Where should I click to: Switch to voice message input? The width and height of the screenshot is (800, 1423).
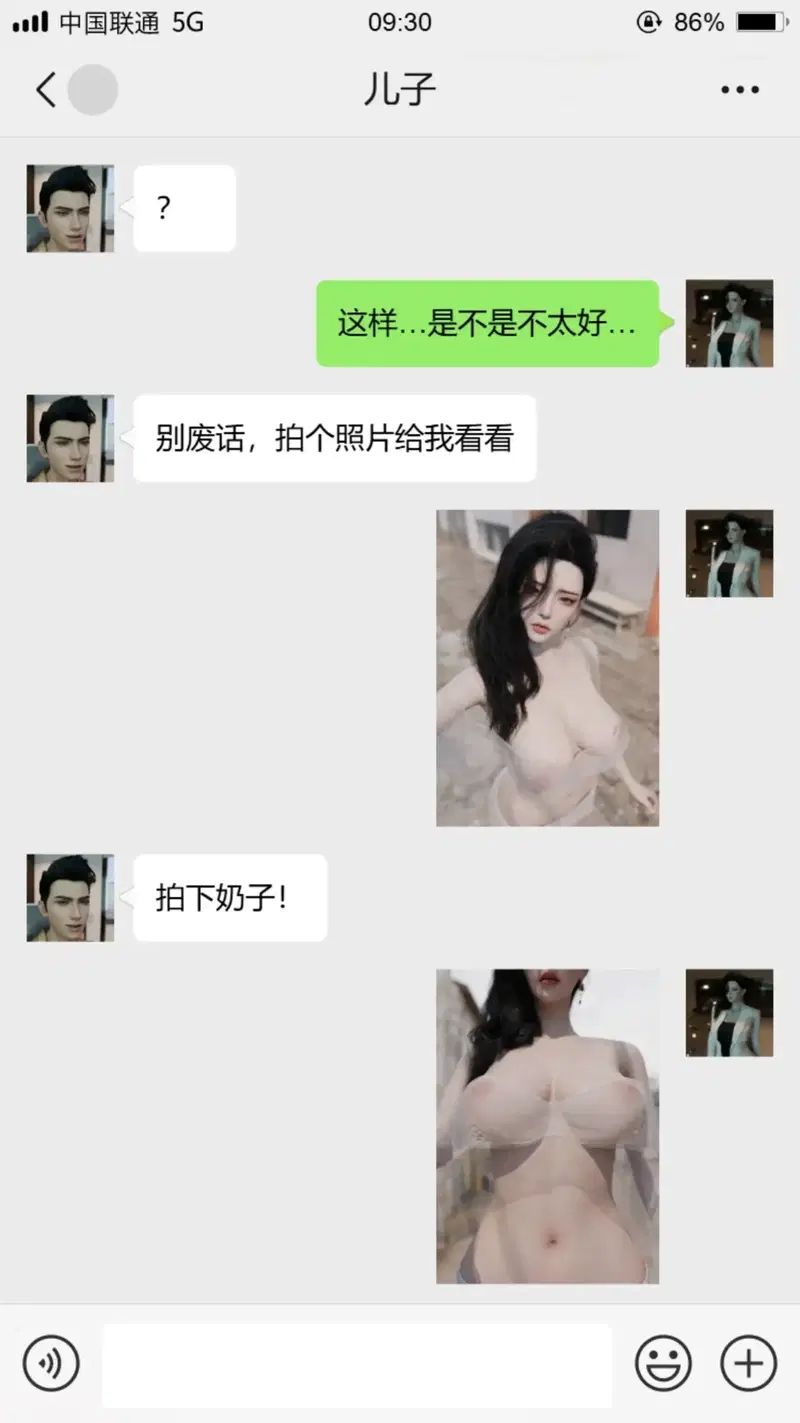point(51,1362)
